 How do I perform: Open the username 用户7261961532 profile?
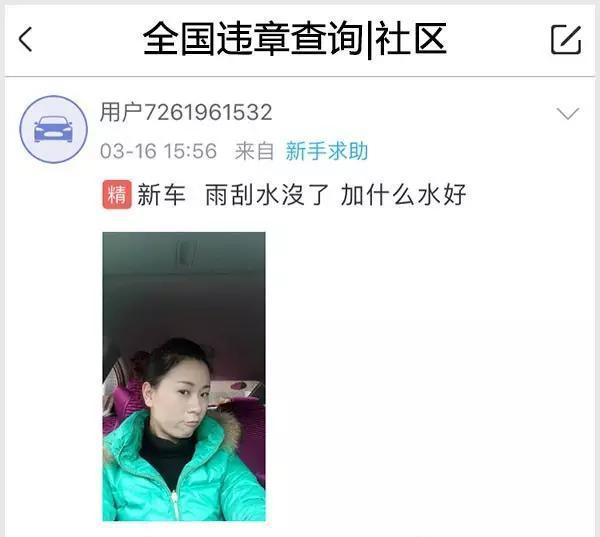click(186, 112)
